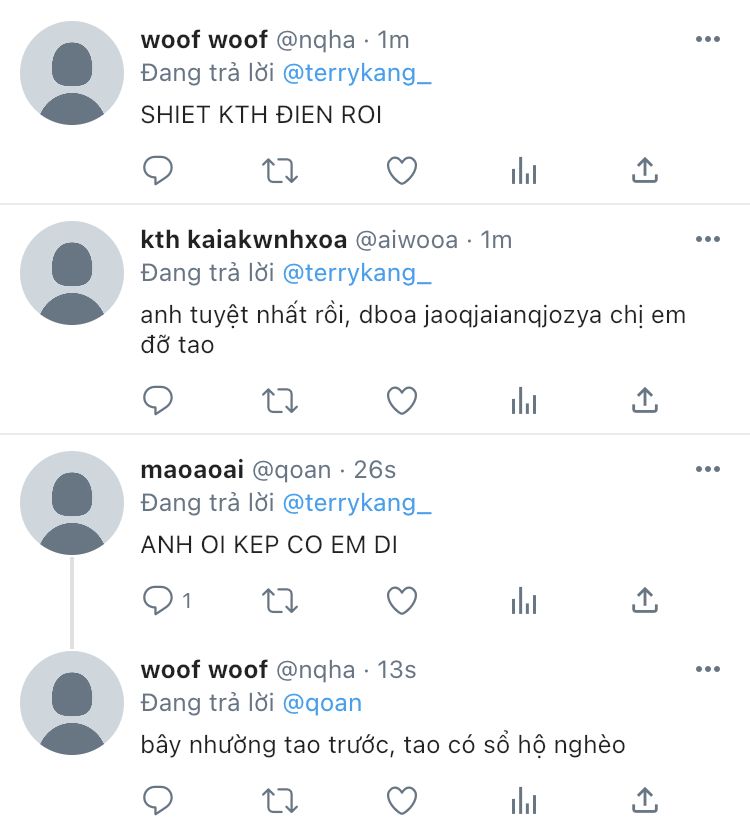The width and height of the screenshot is (750, 831).
Task: Reply to the "SHIET KTH ĐIEN ROI" tweet
Action: (158, 171)
